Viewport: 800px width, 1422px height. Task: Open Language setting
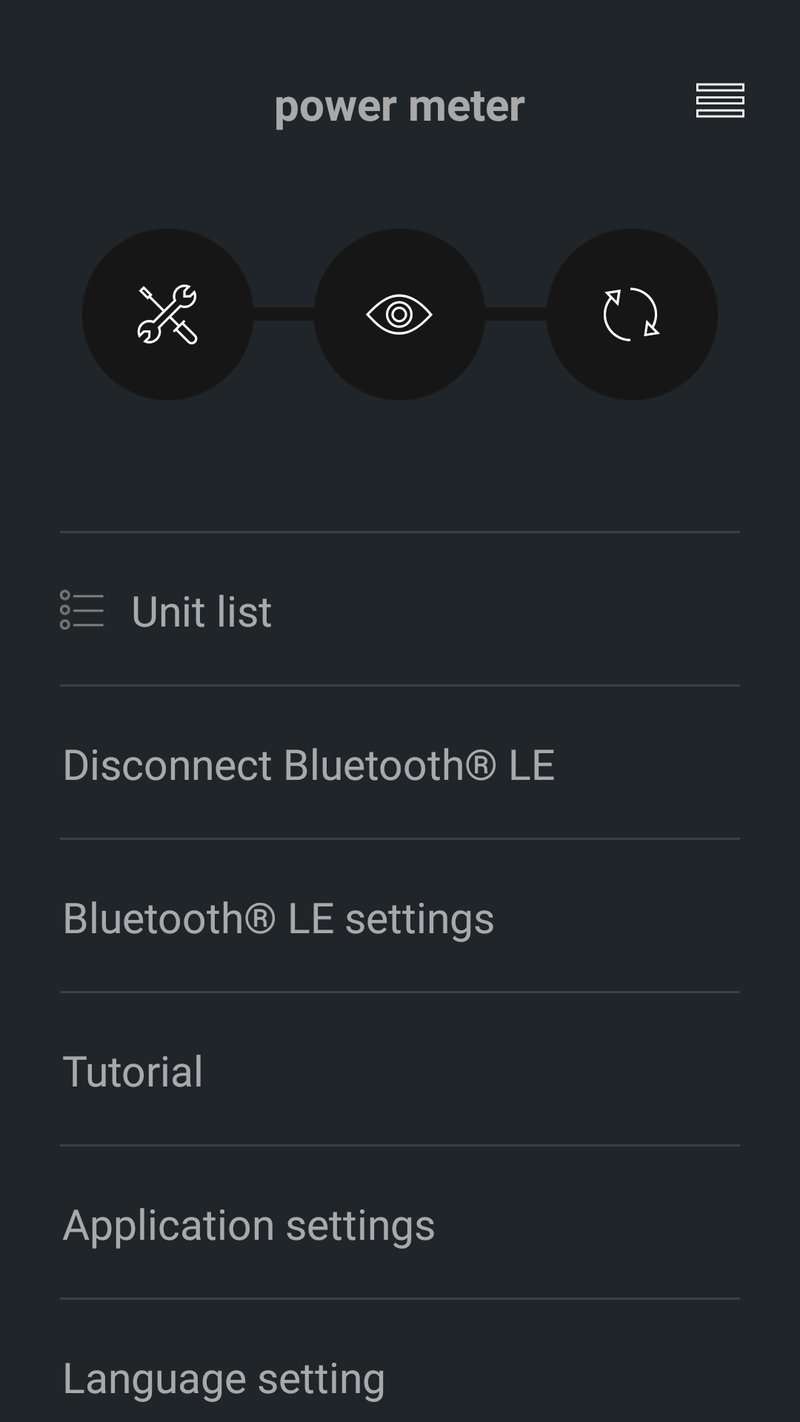(224, 1379)
